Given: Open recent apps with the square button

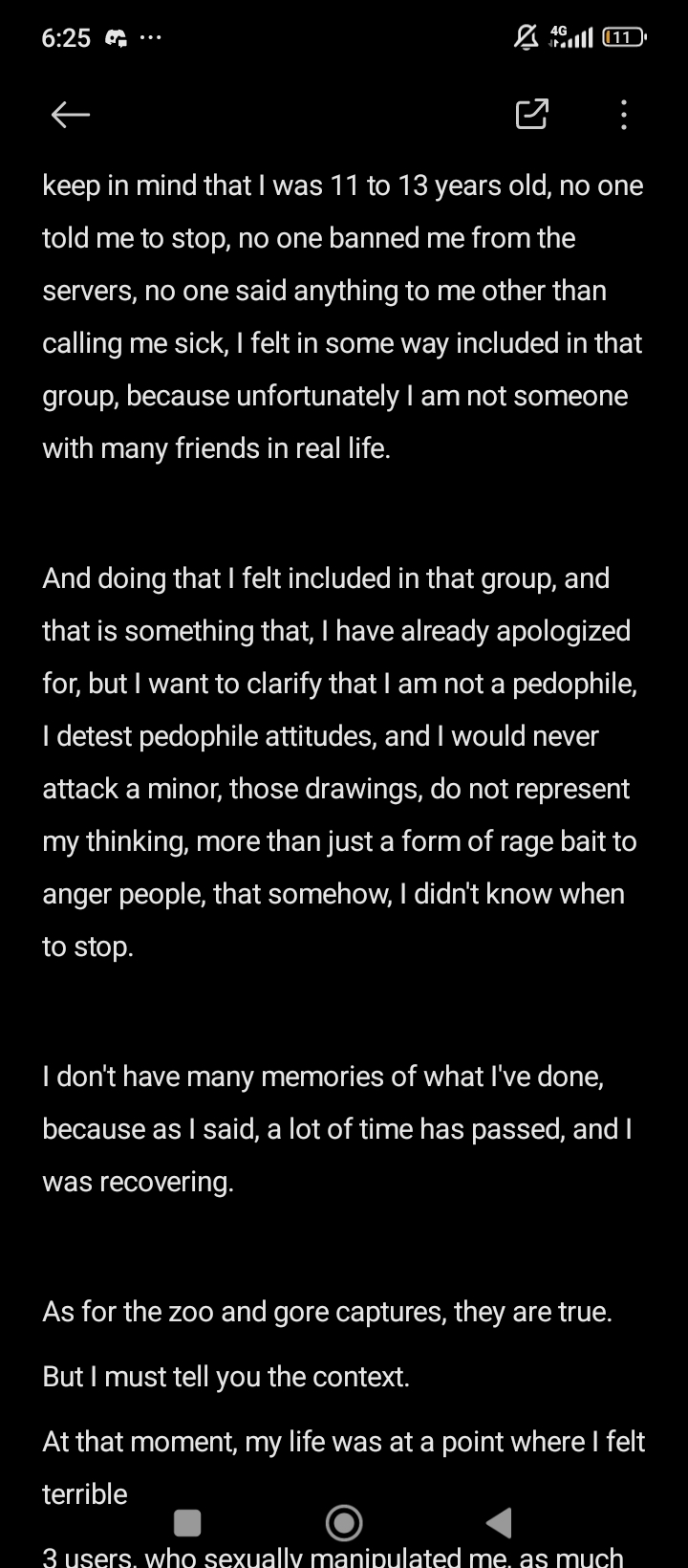Looking at the screenshot, I should (187, 1522).
